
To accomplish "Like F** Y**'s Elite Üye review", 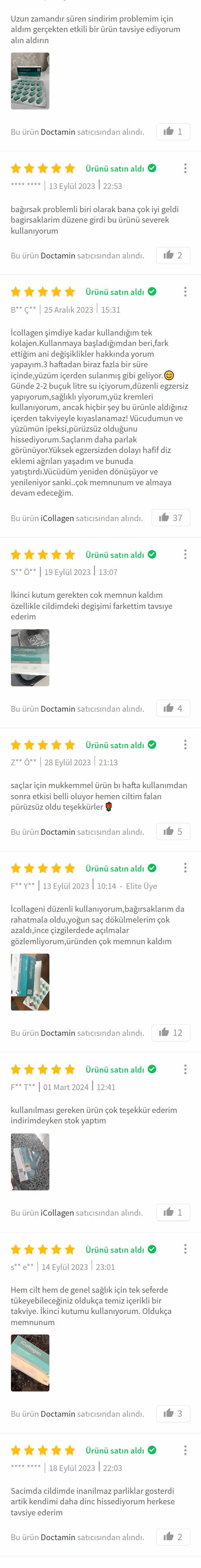I will (171, 1032).
